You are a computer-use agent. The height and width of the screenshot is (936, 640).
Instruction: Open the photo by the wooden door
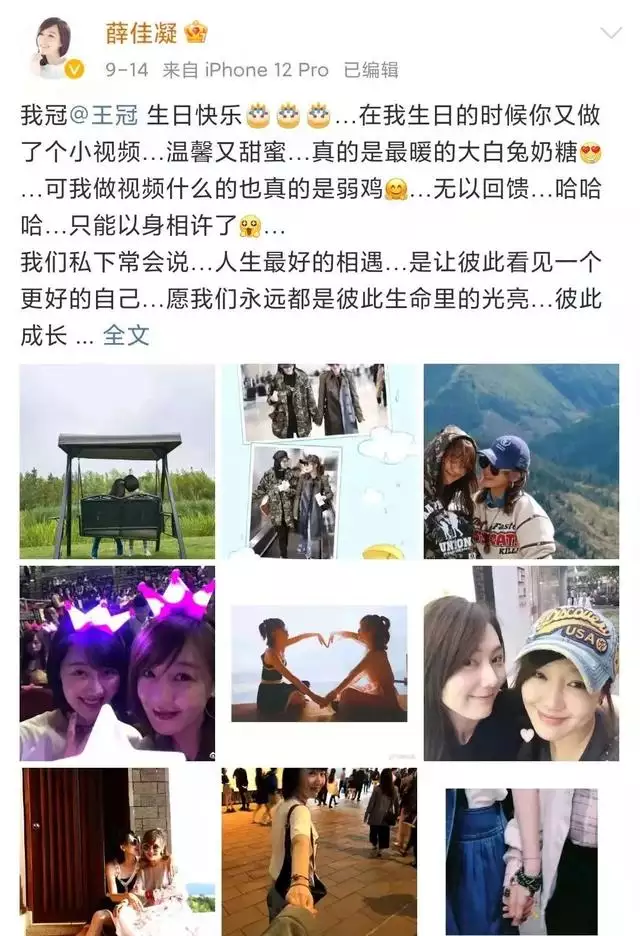pos(117,851)
